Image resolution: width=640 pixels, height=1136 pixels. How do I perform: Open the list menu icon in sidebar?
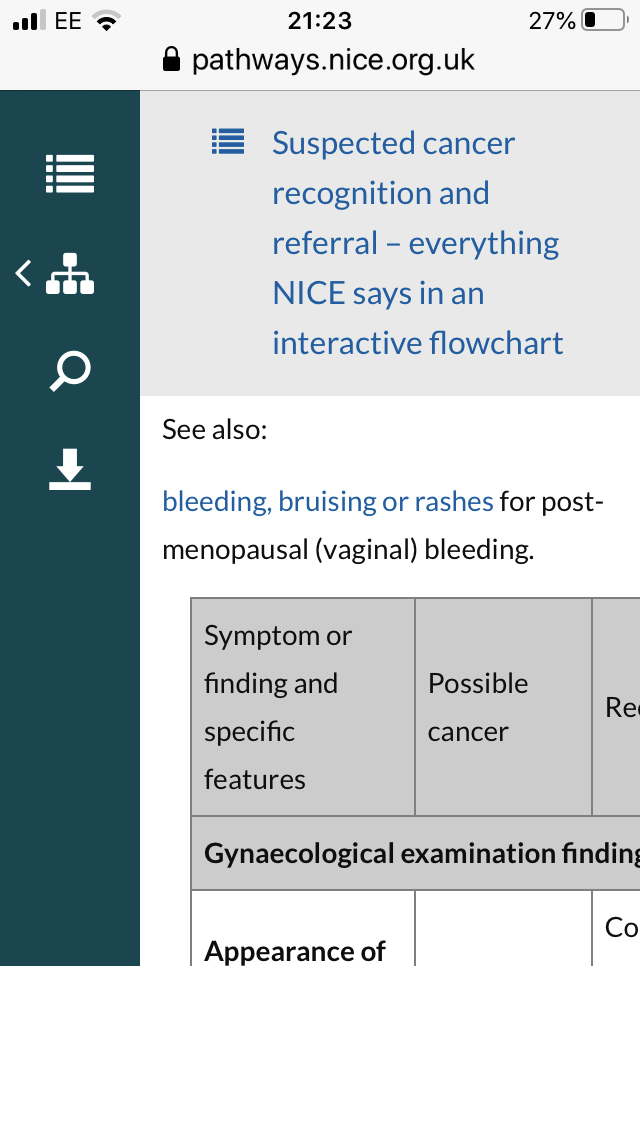(70, 174)
